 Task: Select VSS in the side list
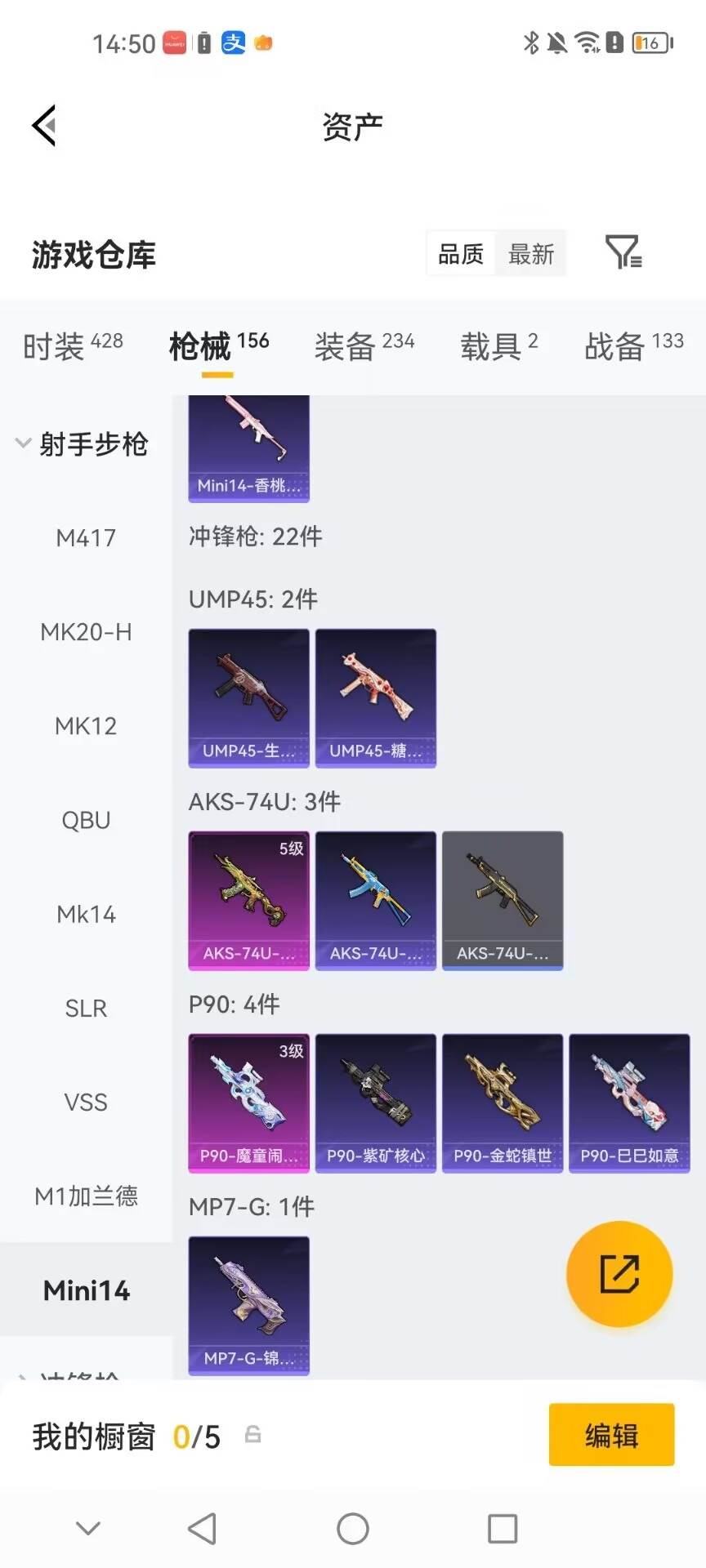click(86, 1102)
